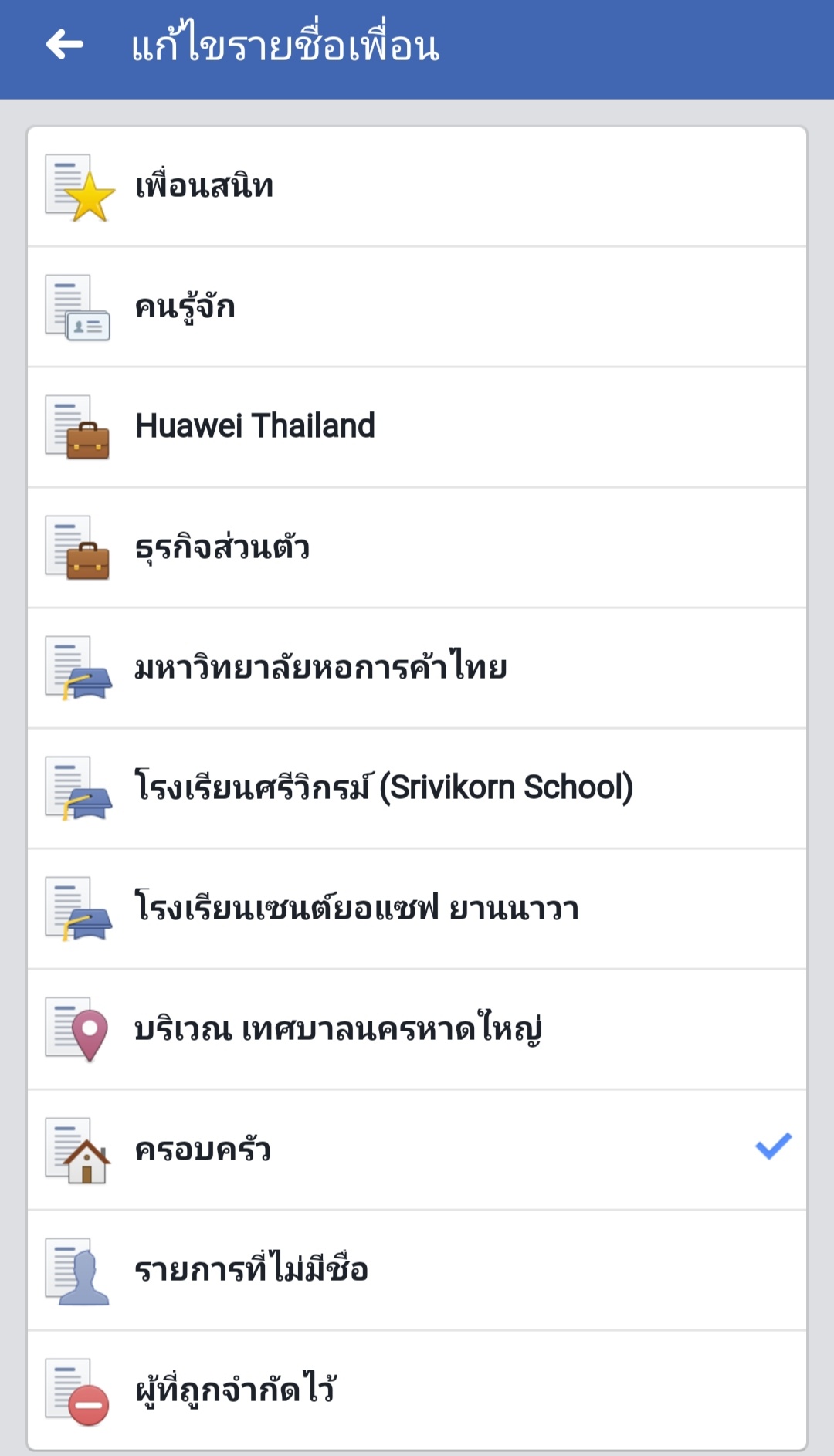Tap the มหาวิทยาลัยหอการค้าไทย list

[x=417, y=669]
